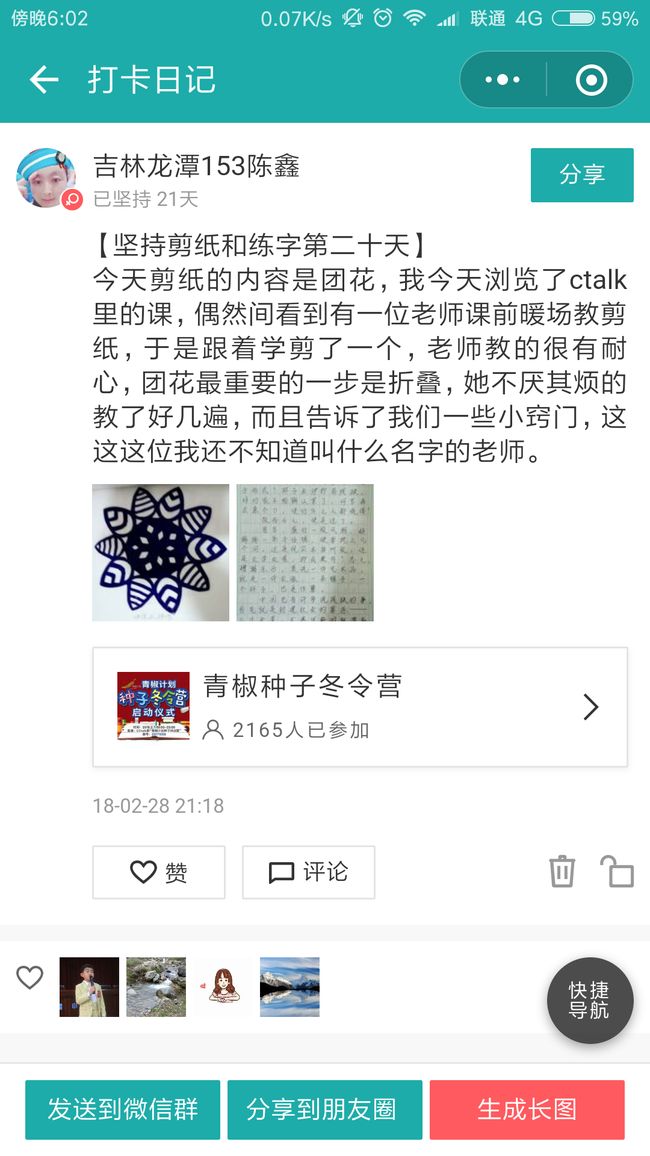Tap 发送到微信群

click(122, 1110)
